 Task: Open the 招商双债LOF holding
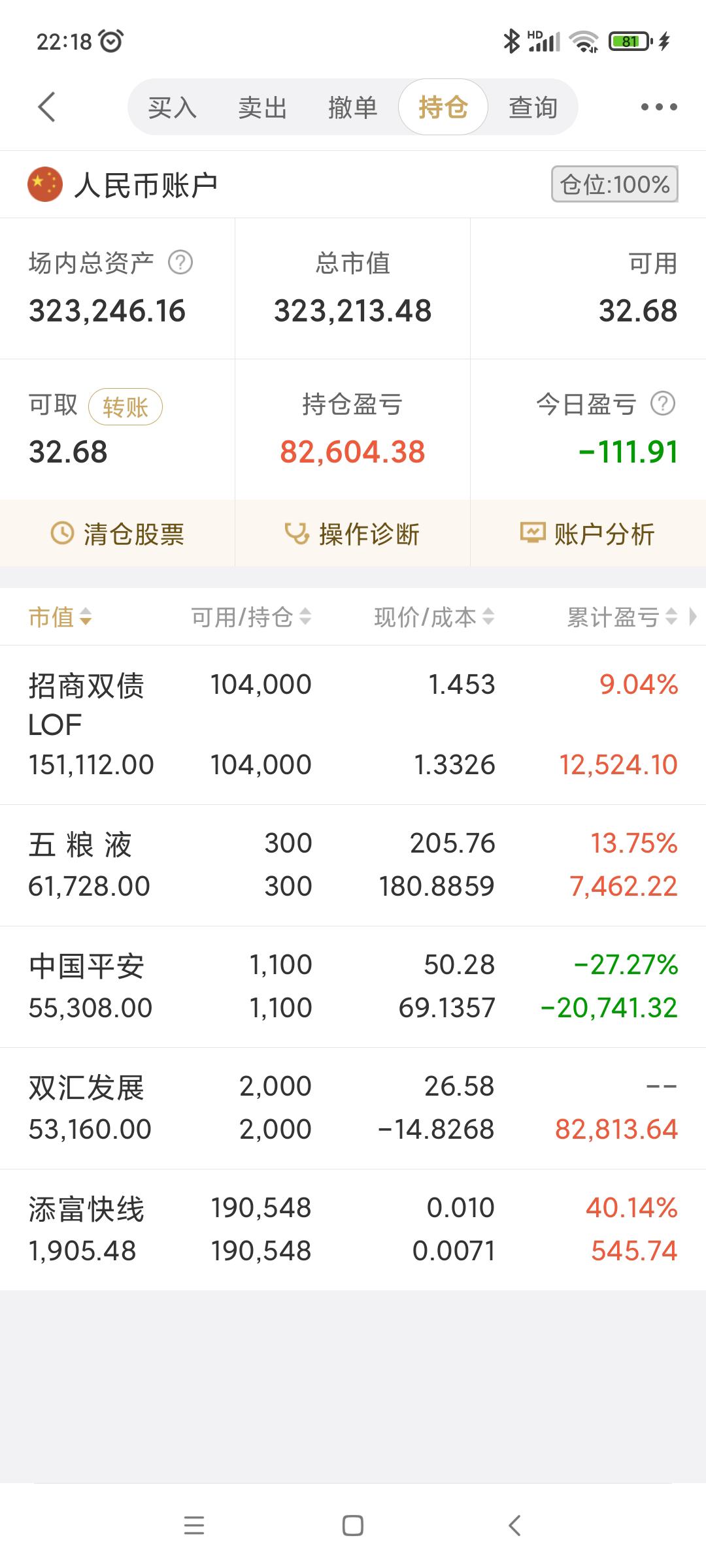[x=353, y=725]
